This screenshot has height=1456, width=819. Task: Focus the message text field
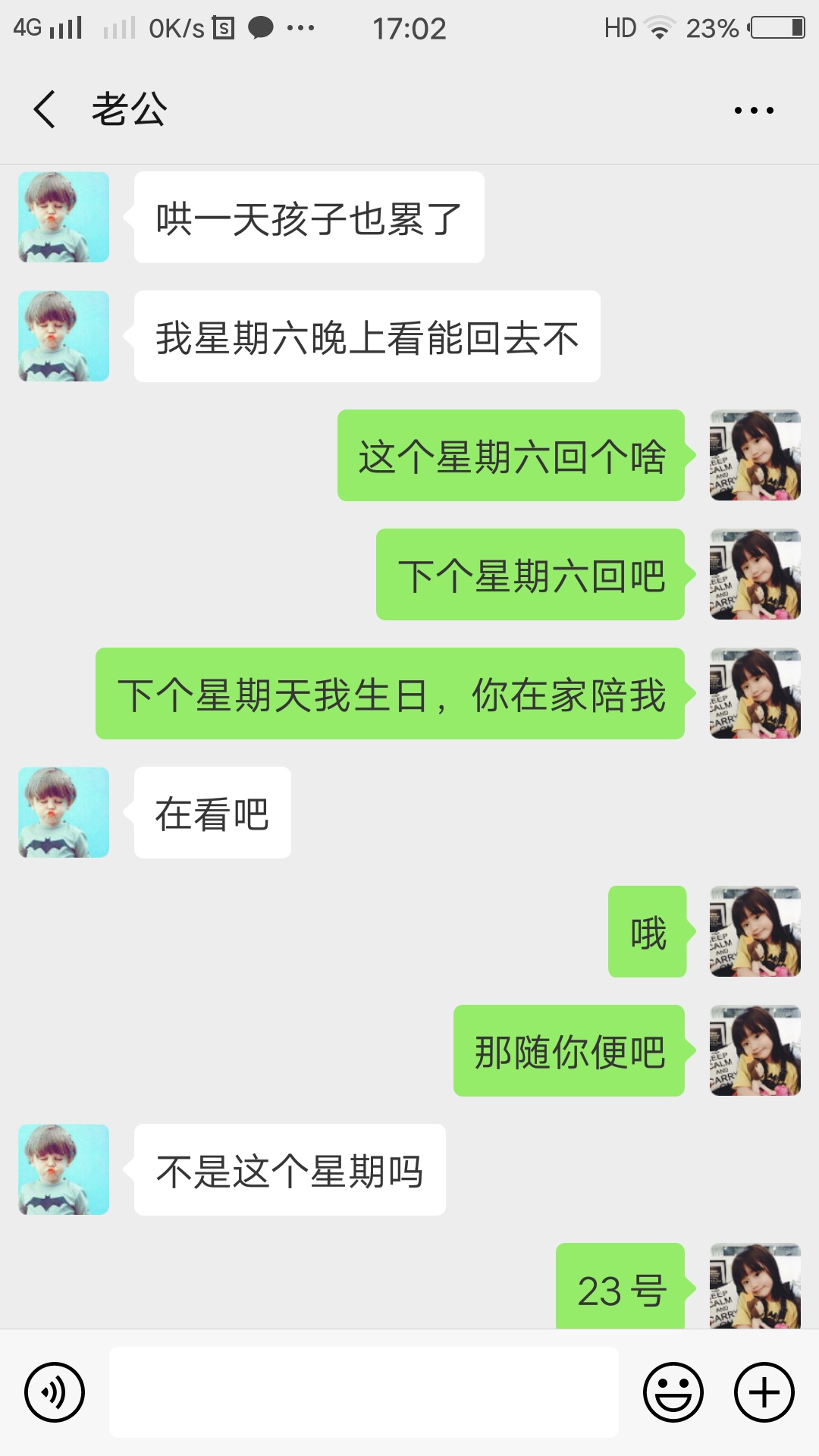pos(364,1392)
